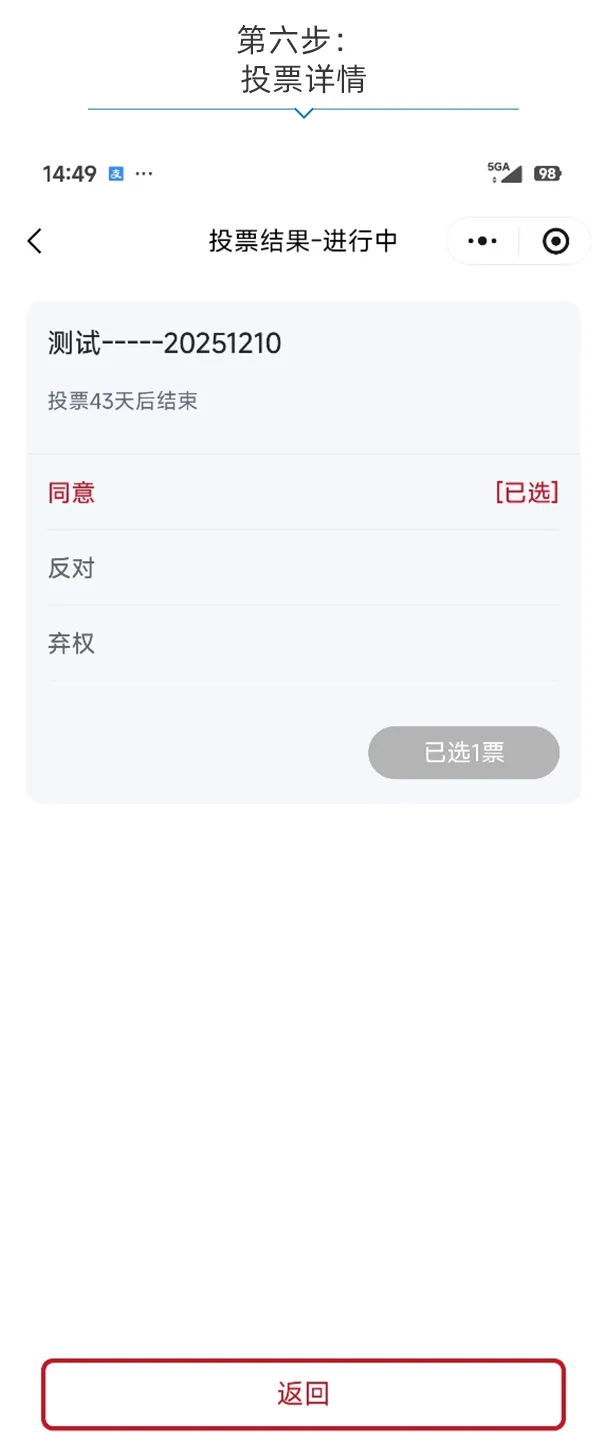Tap the 返回 button at the bottom
606x1454 pixels.
pos(303,1394)
